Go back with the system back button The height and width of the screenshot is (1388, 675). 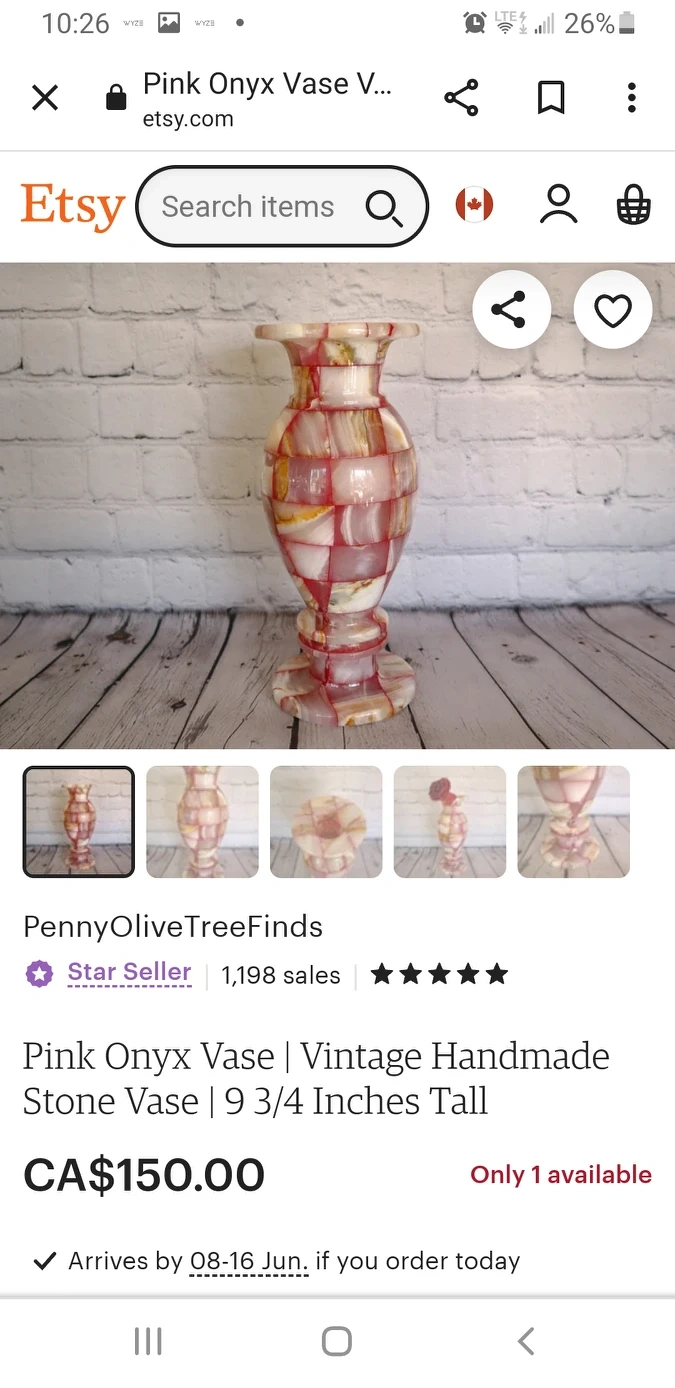tap(526, 1341)
